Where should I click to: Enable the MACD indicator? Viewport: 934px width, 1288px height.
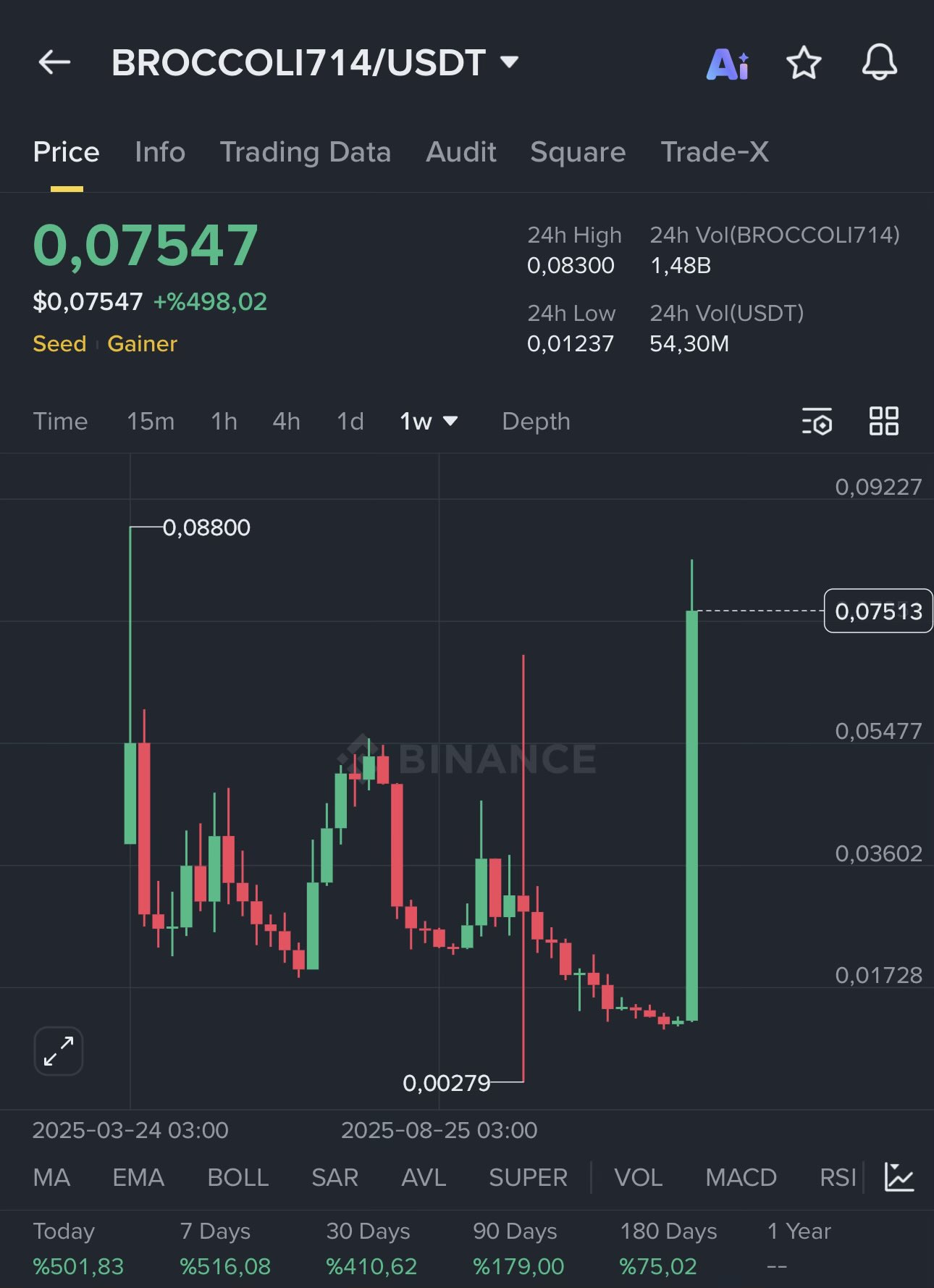(x=741, y=1177)
